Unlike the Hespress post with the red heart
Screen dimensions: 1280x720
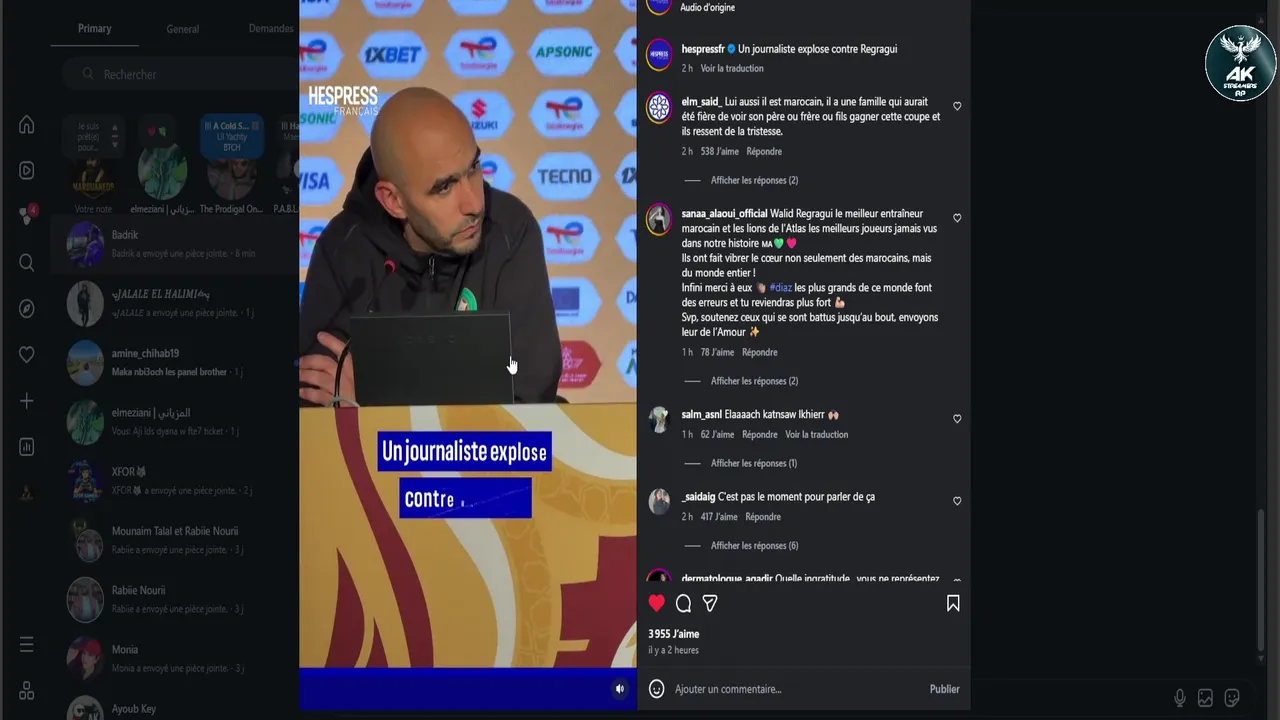click(656, 603)
